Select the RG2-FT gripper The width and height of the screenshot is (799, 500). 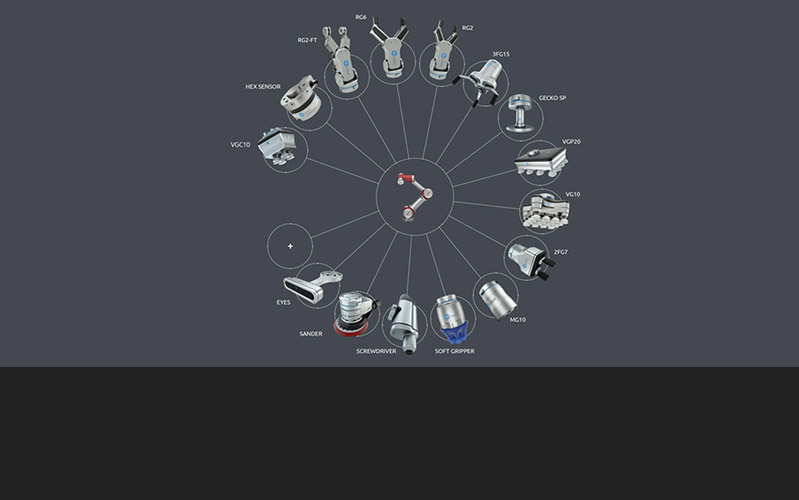tap(342, 67)
